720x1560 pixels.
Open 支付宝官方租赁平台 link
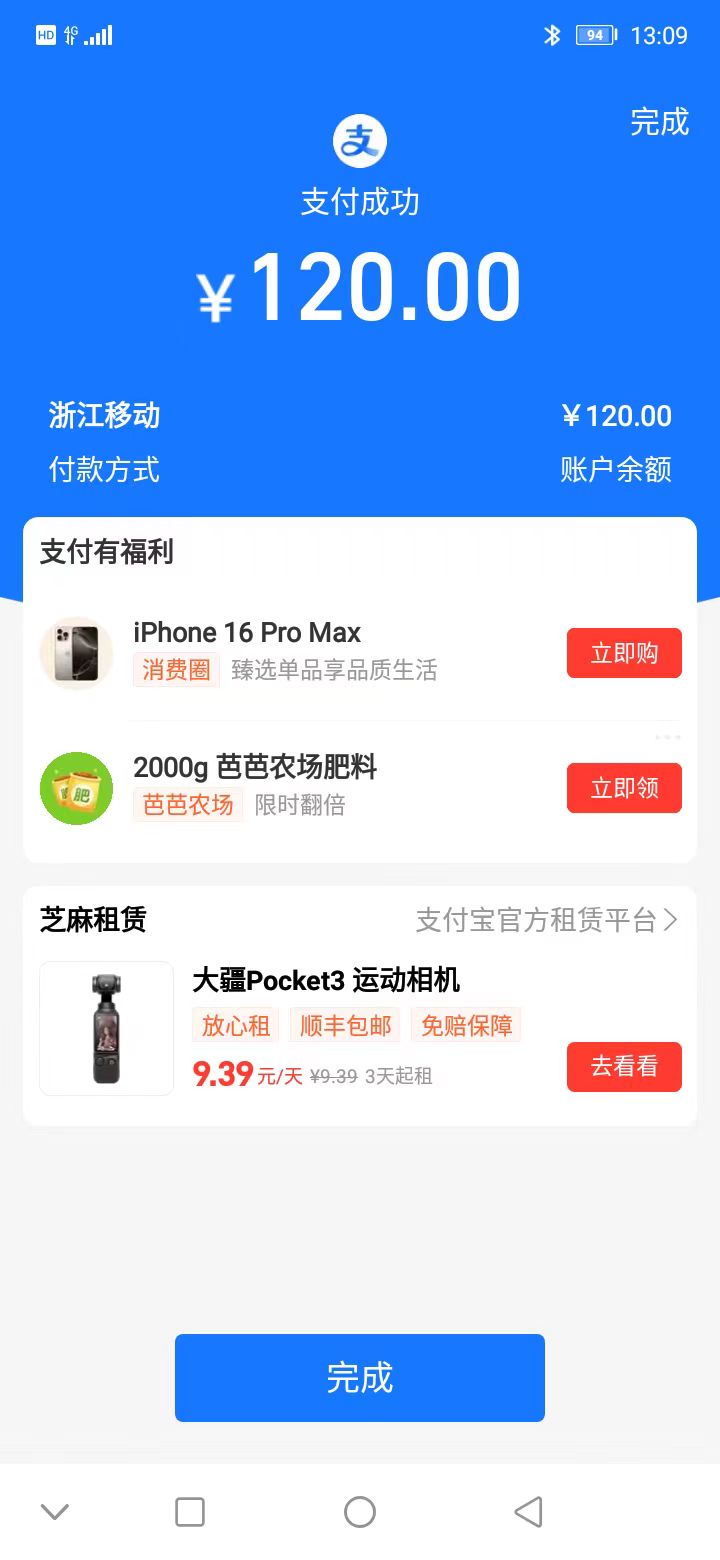(546, 920)
